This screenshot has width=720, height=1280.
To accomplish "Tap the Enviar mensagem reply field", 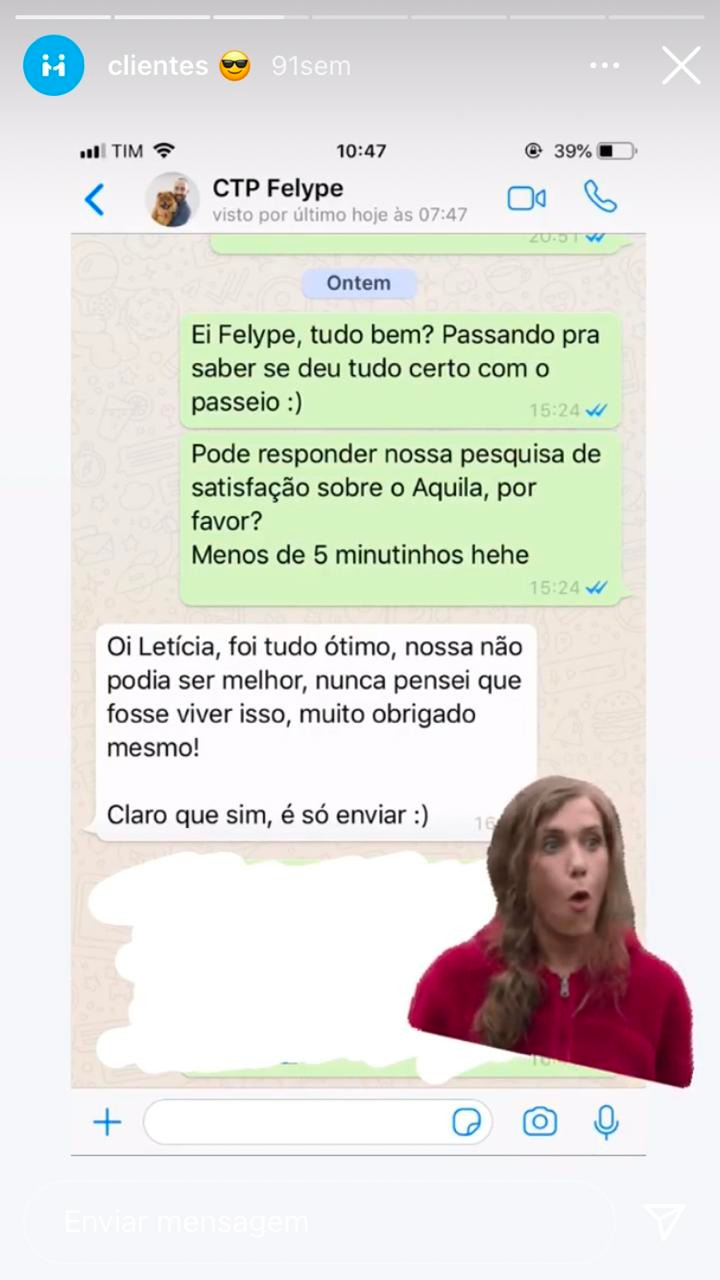I will point(320,1222).
